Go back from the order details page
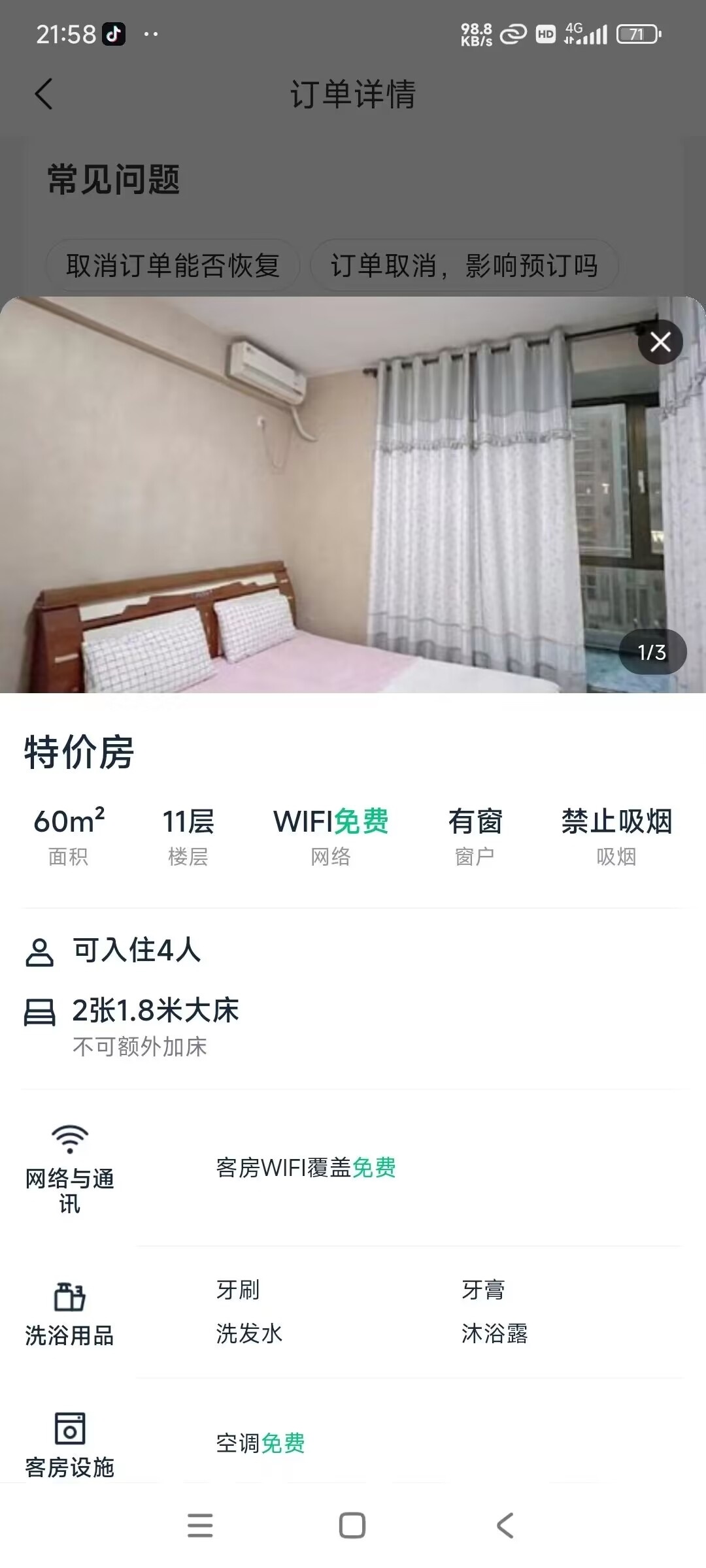This screenshot has width=706, height=1568. click(x=44, y=94)
